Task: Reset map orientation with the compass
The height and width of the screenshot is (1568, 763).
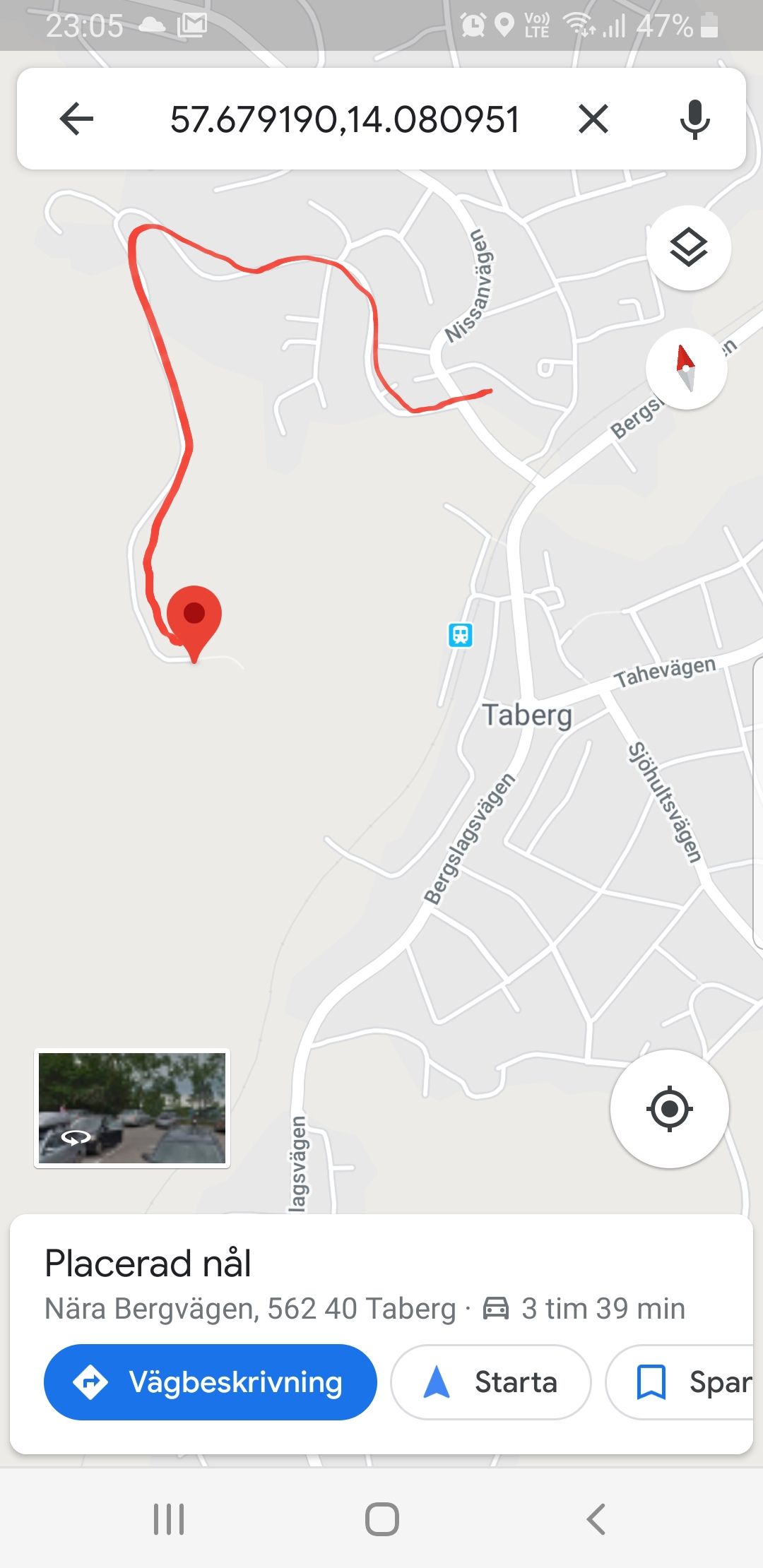Action: point(686,368)
